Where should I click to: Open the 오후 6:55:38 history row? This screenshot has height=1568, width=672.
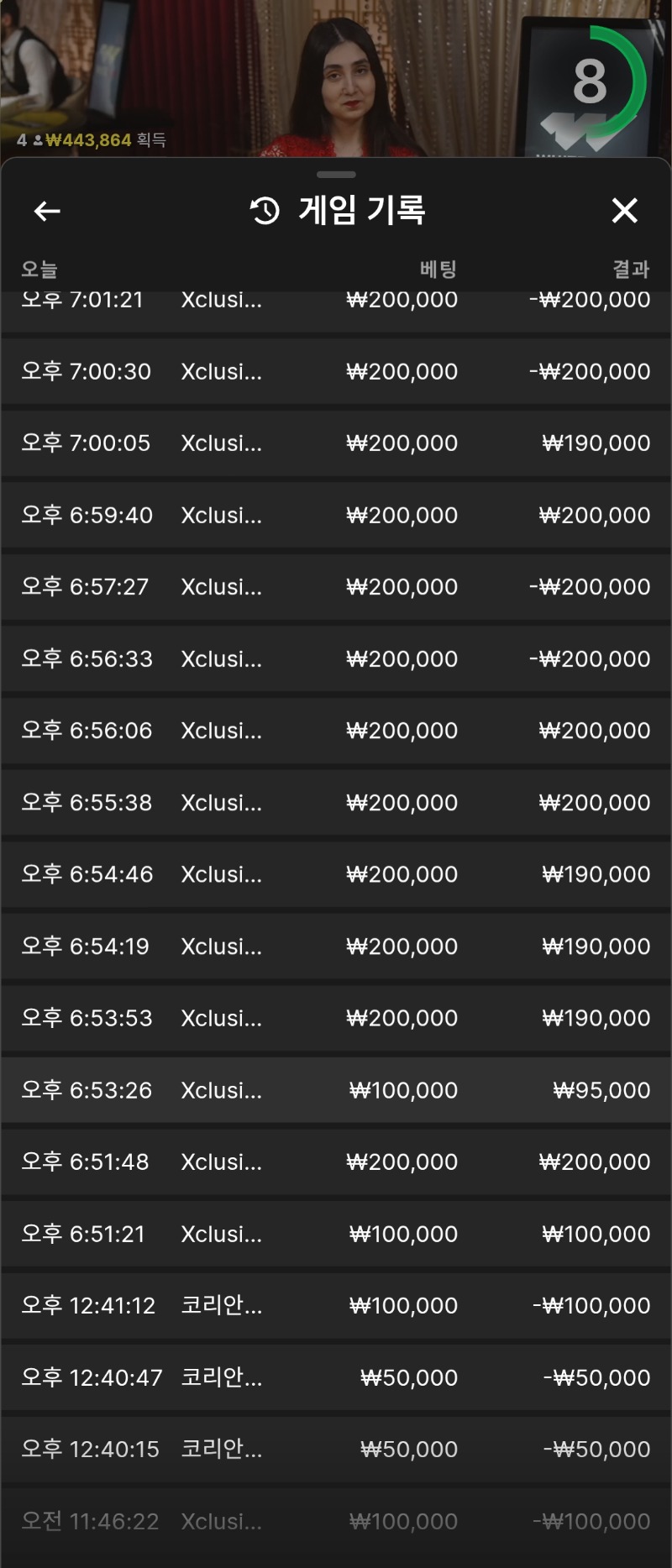(336, 802)
